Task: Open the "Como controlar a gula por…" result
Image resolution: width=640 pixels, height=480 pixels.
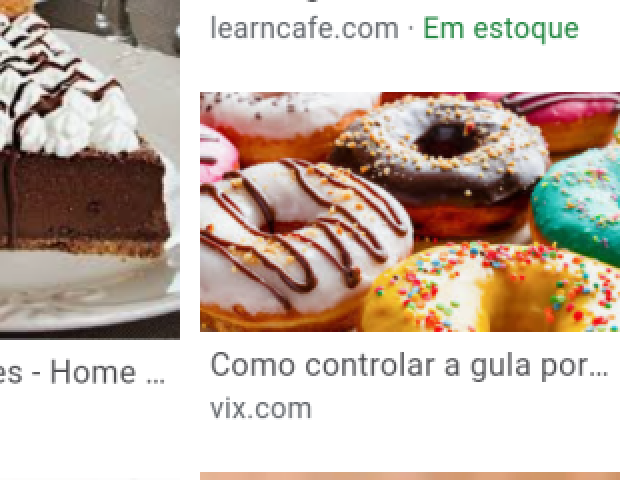Action: pyautogui.click(x=408, y=366)
